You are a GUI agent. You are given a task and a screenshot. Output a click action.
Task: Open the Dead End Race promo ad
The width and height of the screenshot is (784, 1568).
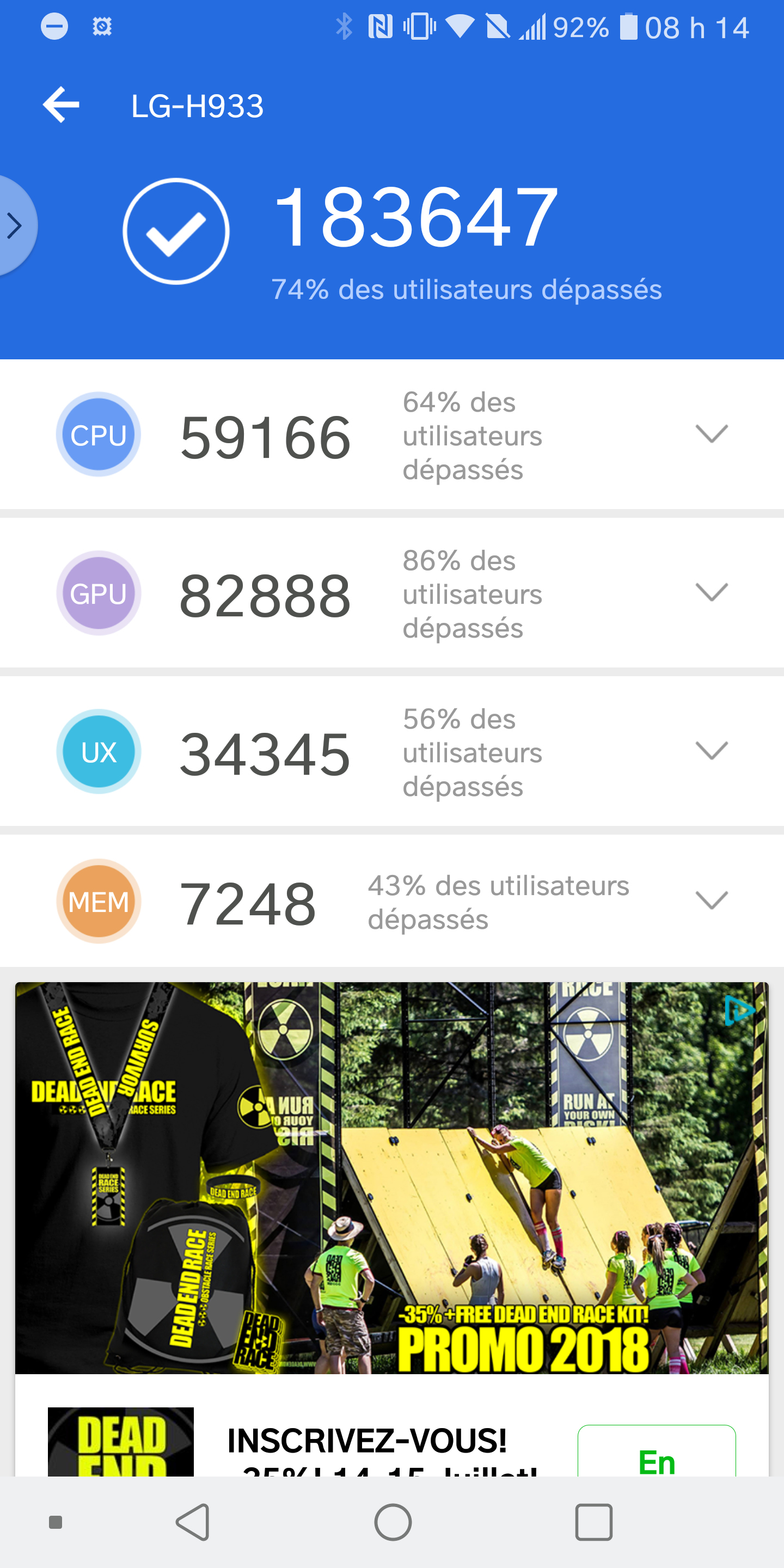point(392,1178)
